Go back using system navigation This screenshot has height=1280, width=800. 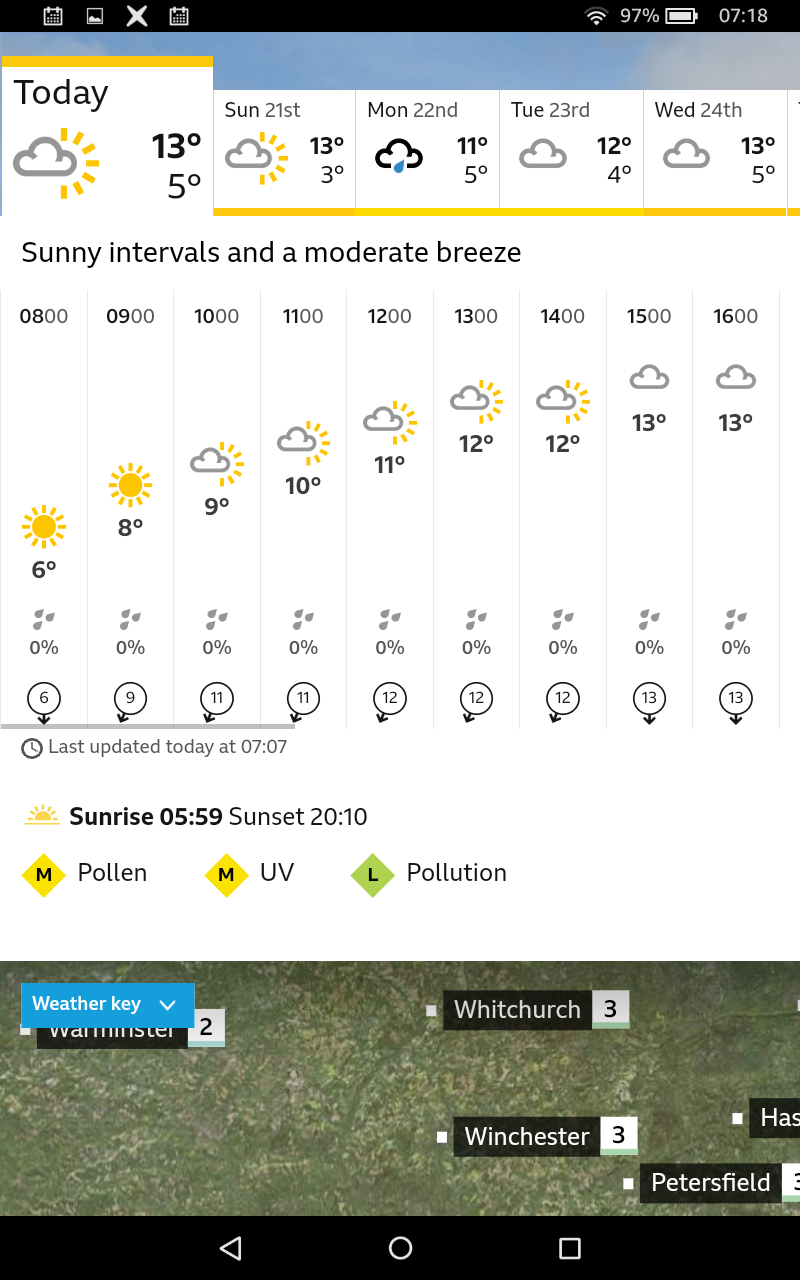(x=231, y=1248)
